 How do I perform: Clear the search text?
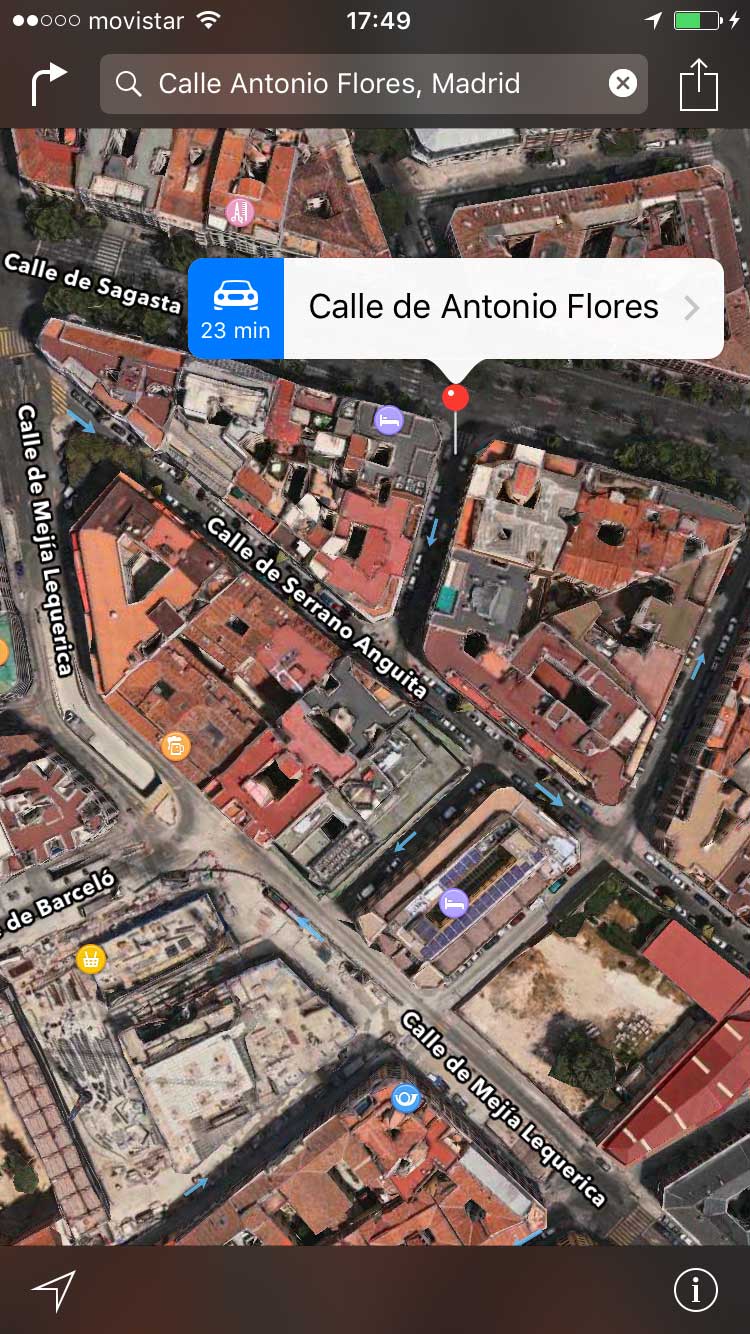click(622, 84)
